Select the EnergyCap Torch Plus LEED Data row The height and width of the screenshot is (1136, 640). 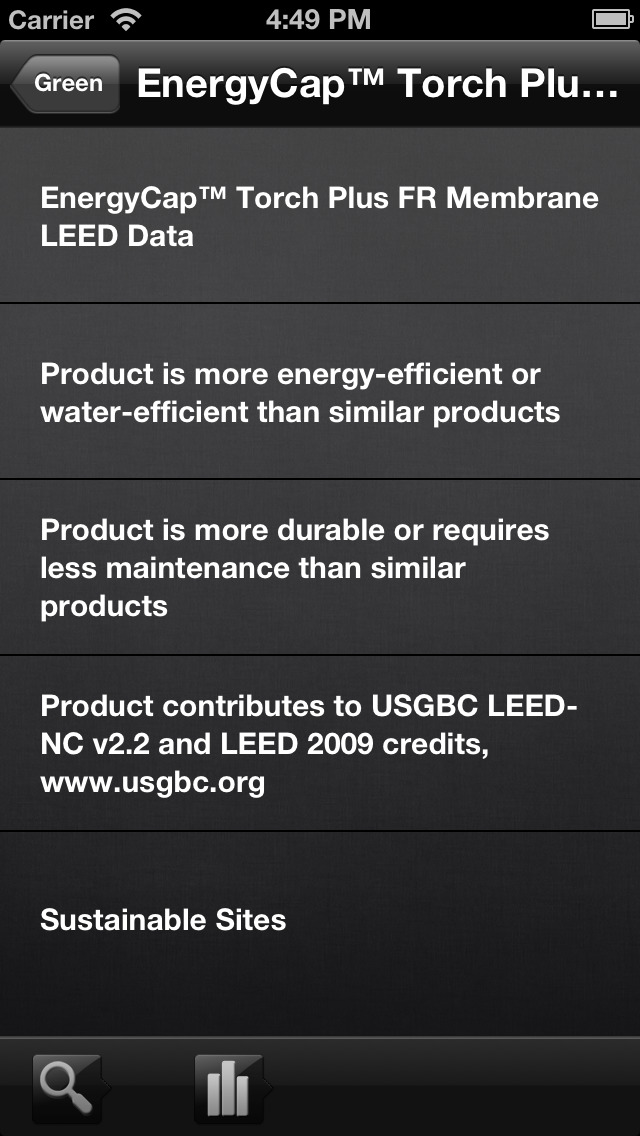pyautogui.click(x=320, y=216)
